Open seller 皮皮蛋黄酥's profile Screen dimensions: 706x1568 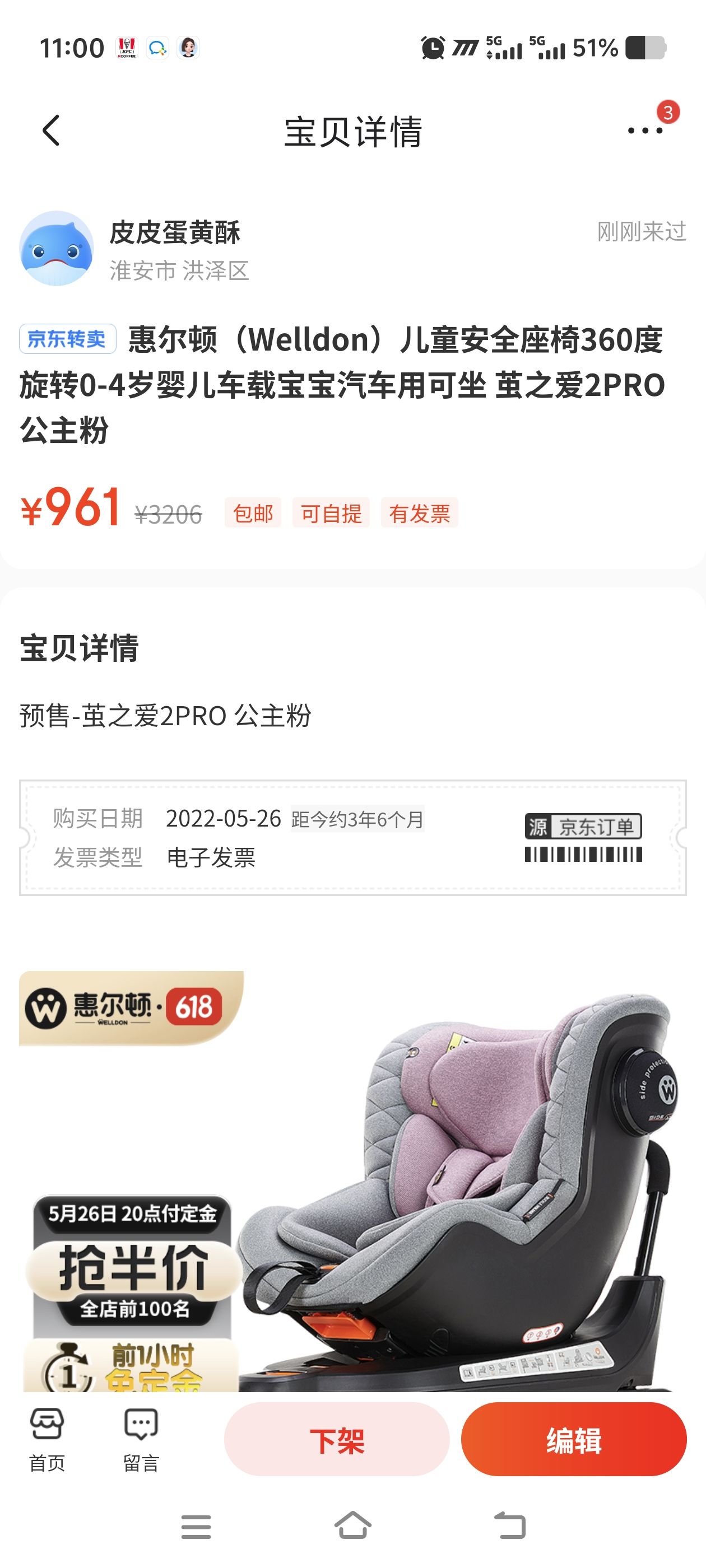(57, 248)
